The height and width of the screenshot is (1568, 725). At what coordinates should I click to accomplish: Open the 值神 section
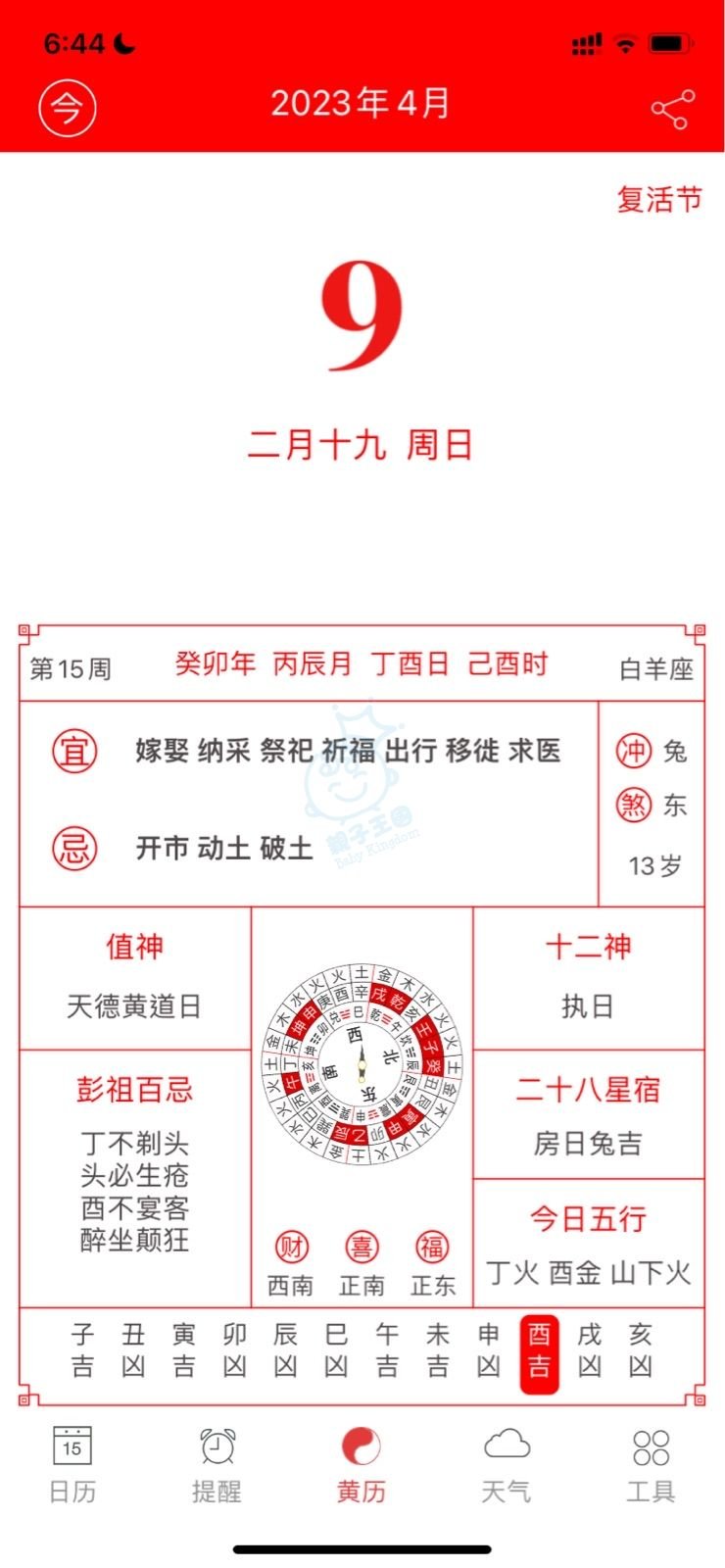[x=135, y=977]
